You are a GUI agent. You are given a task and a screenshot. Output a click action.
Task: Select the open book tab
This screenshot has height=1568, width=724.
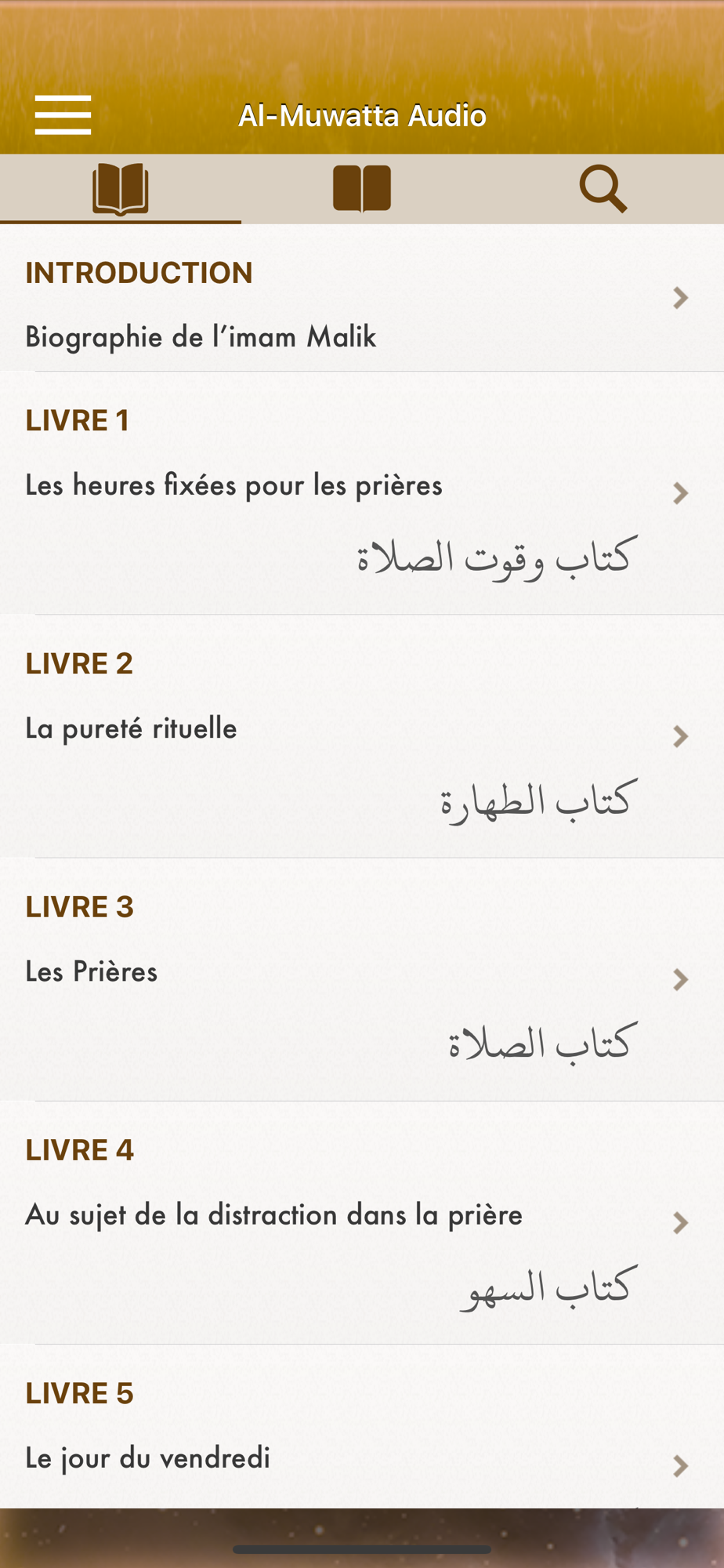pyautogui.click(x=121, y=189)
